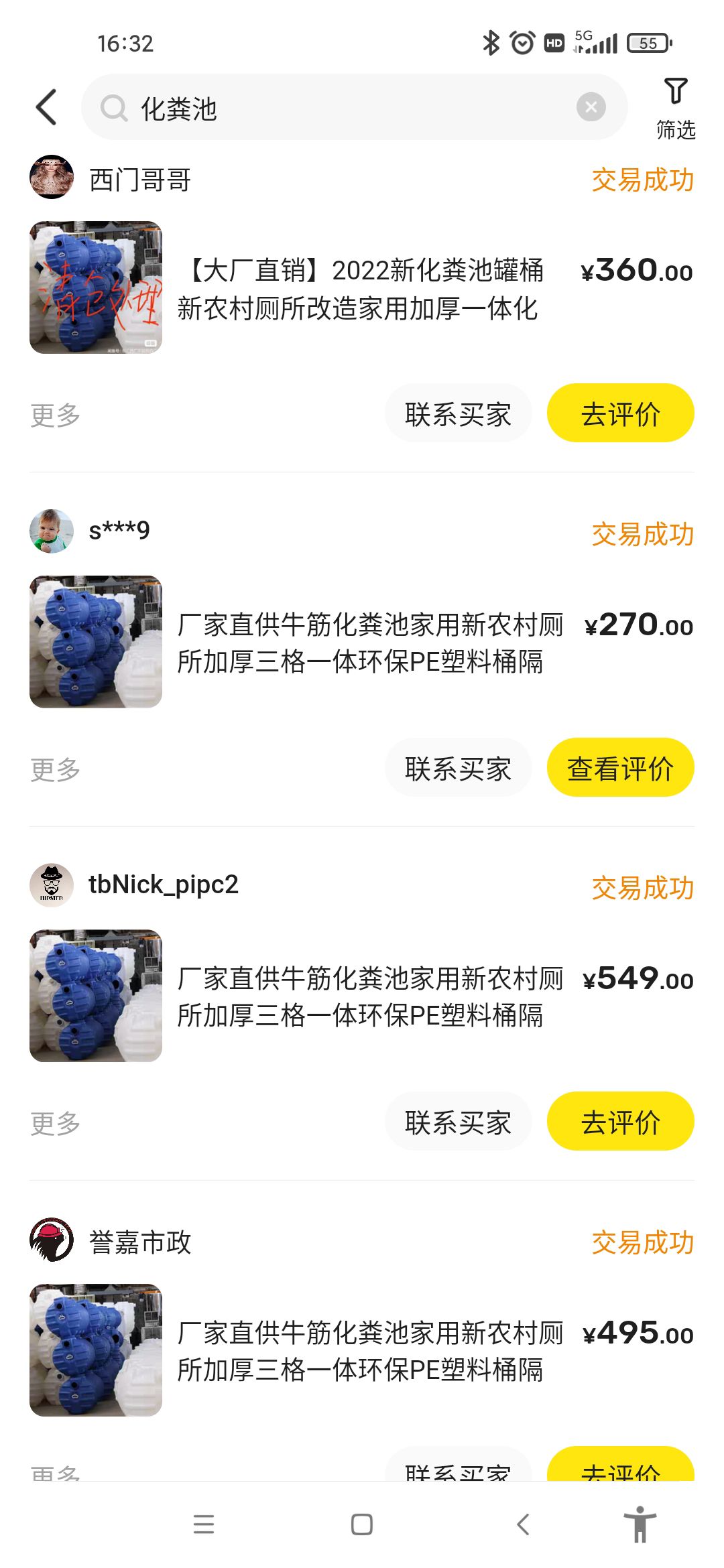Contact buyer tbNick_pipc2 via 联系买家

458,1122
